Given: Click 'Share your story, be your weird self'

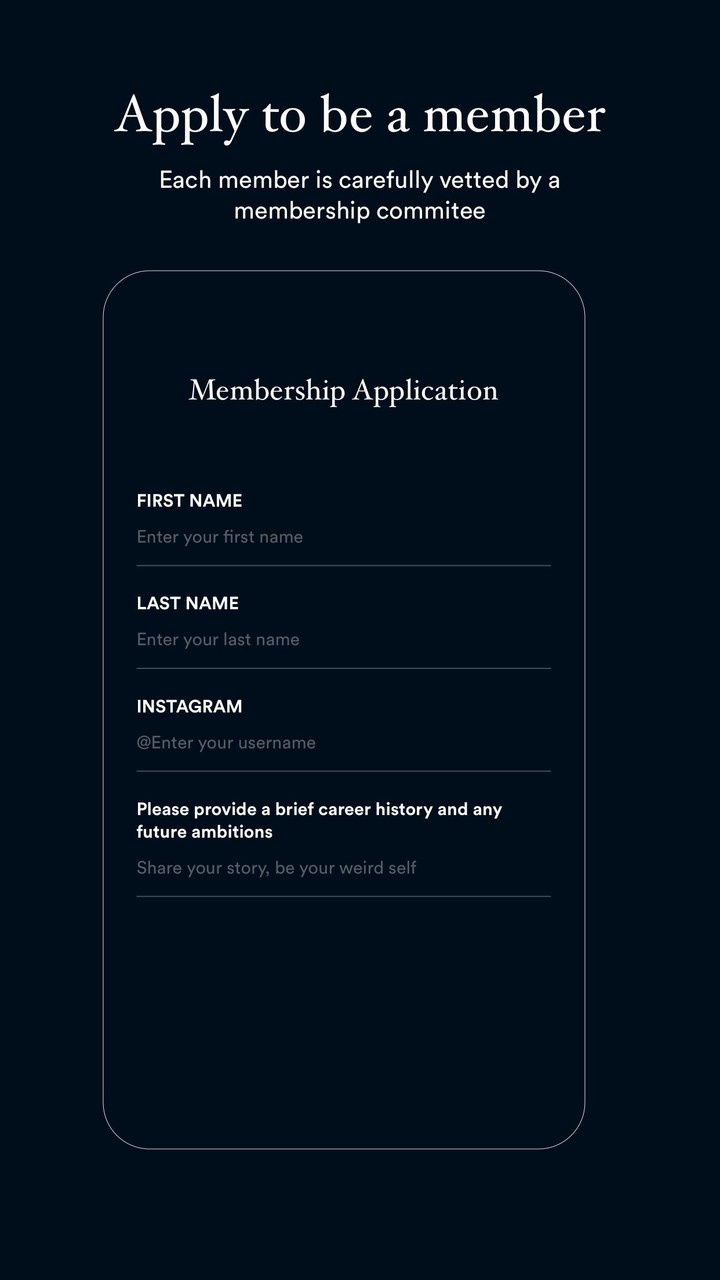Looking at the screenshot, I should [277, 868].
